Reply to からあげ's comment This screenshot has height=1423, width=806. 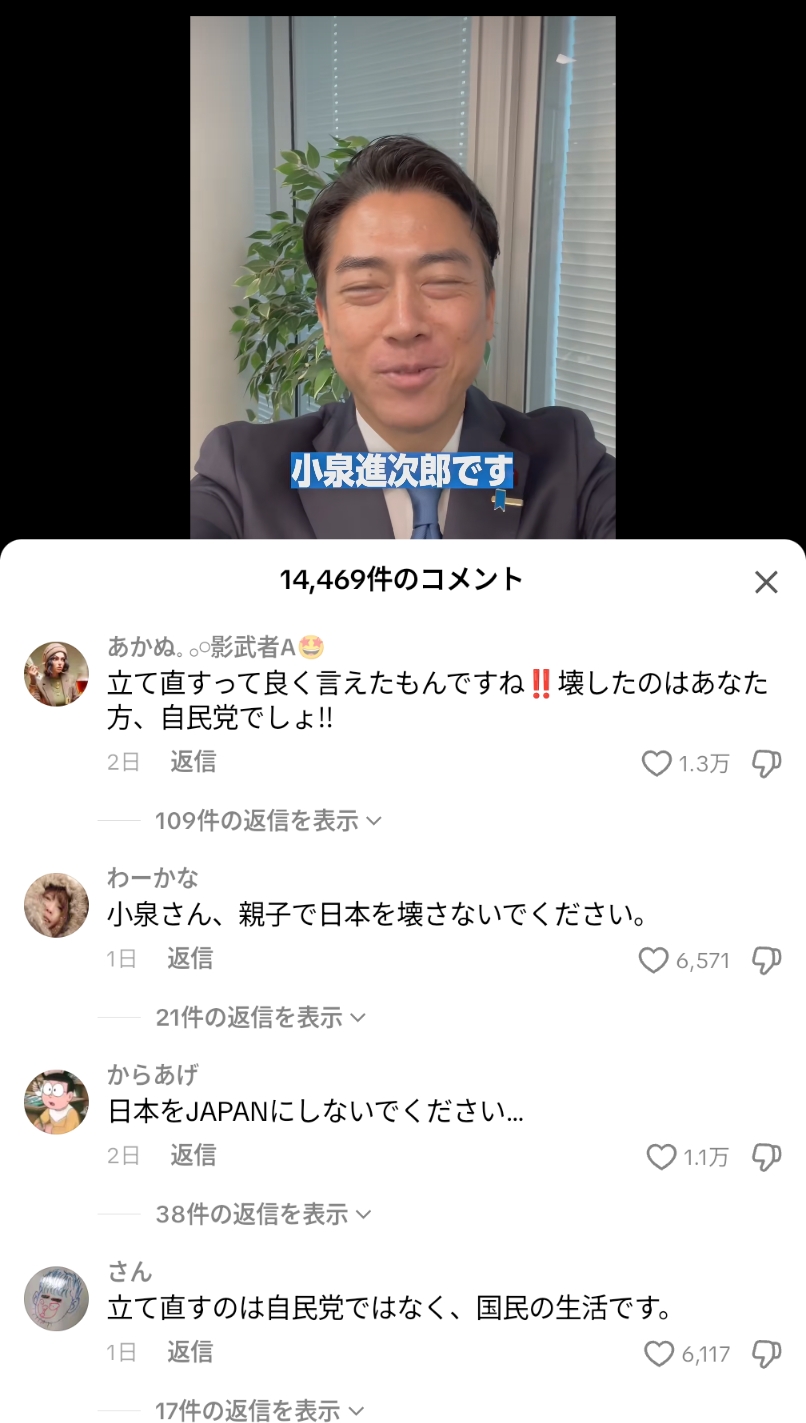coord(193,1155)
